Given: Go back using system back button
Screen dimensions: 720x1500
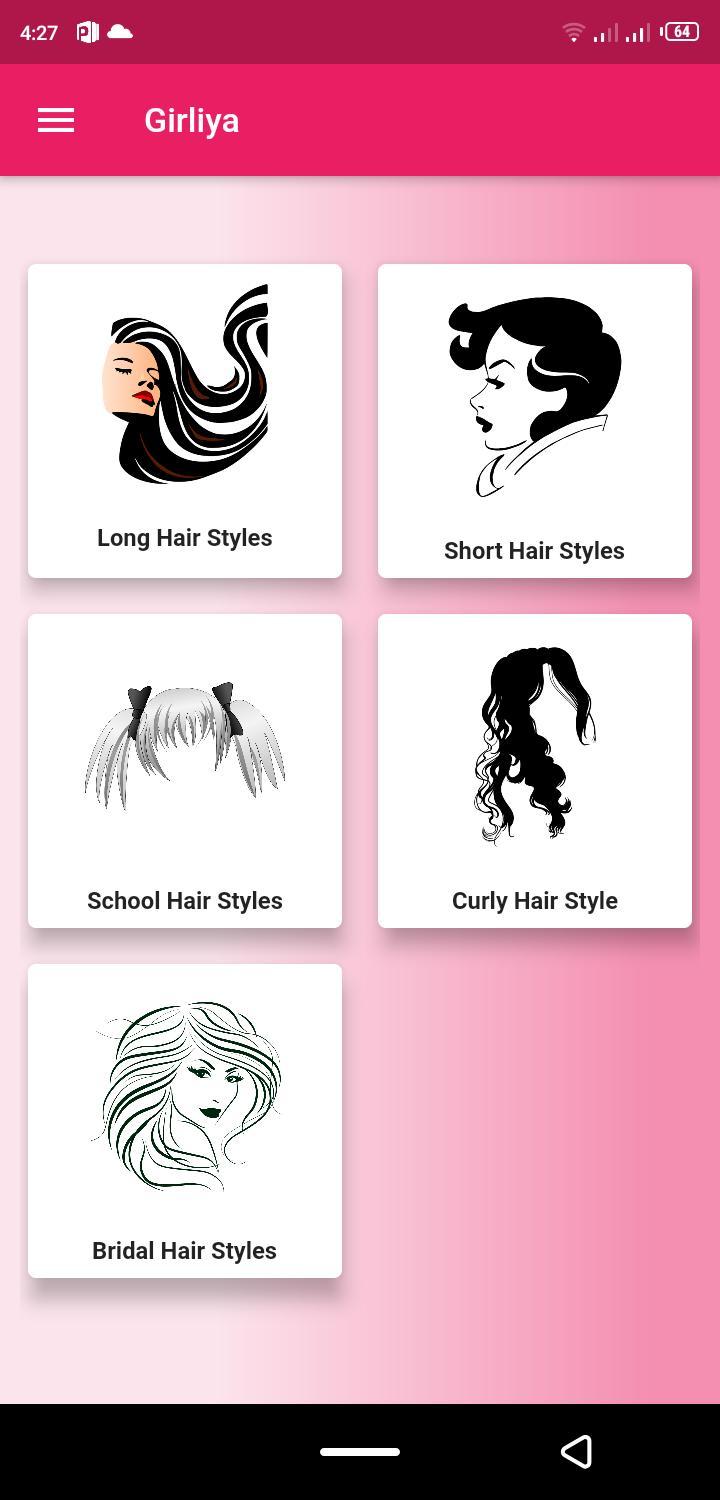Looking at the screenshot, I should click(x=576, y=1451).
